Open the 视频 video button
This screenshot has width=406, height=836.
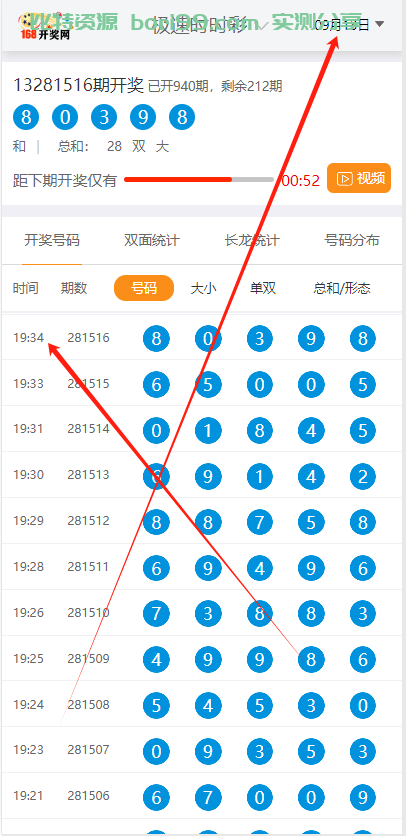pos(359,178)
